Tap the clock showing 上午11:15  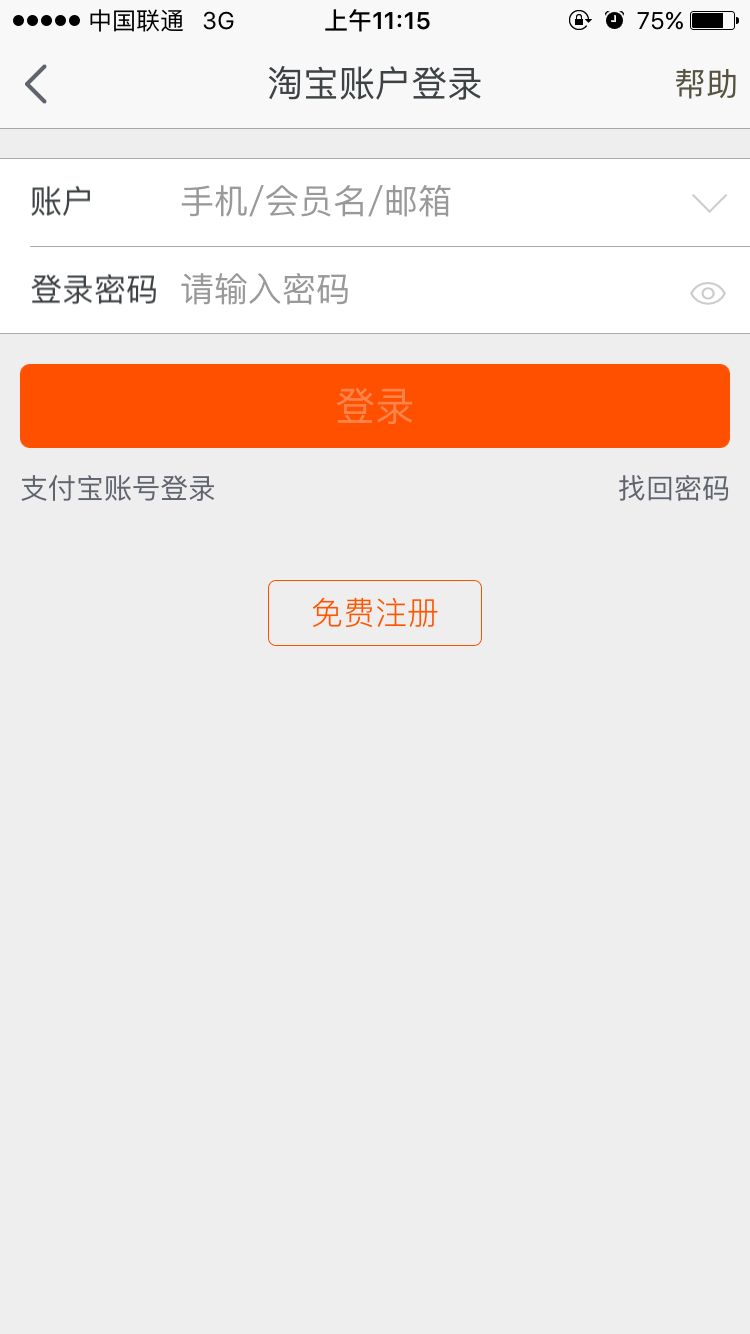pyautogui.click(x=377, y=20)
